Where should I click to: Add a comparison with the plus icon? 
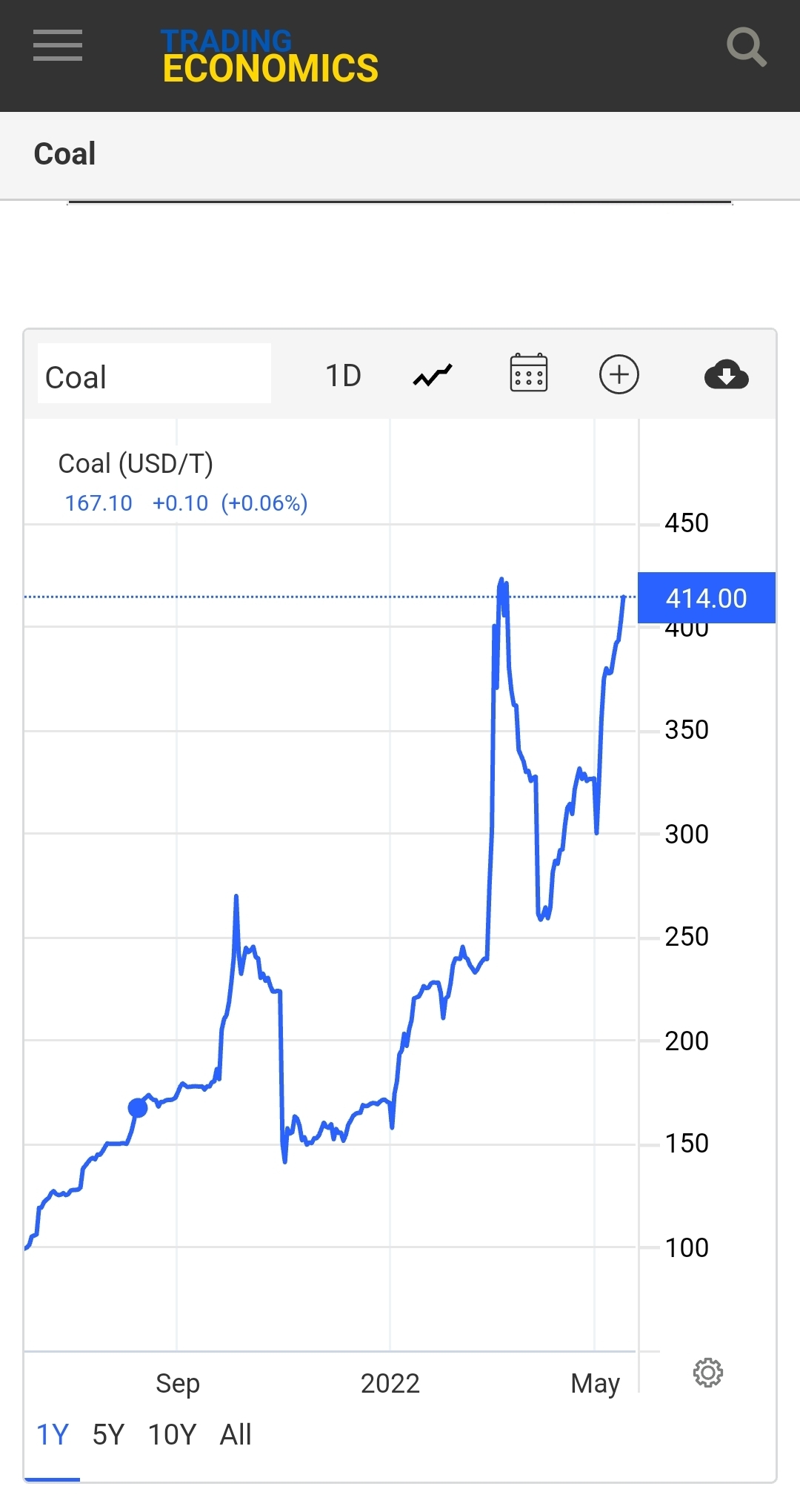[619, 374]
